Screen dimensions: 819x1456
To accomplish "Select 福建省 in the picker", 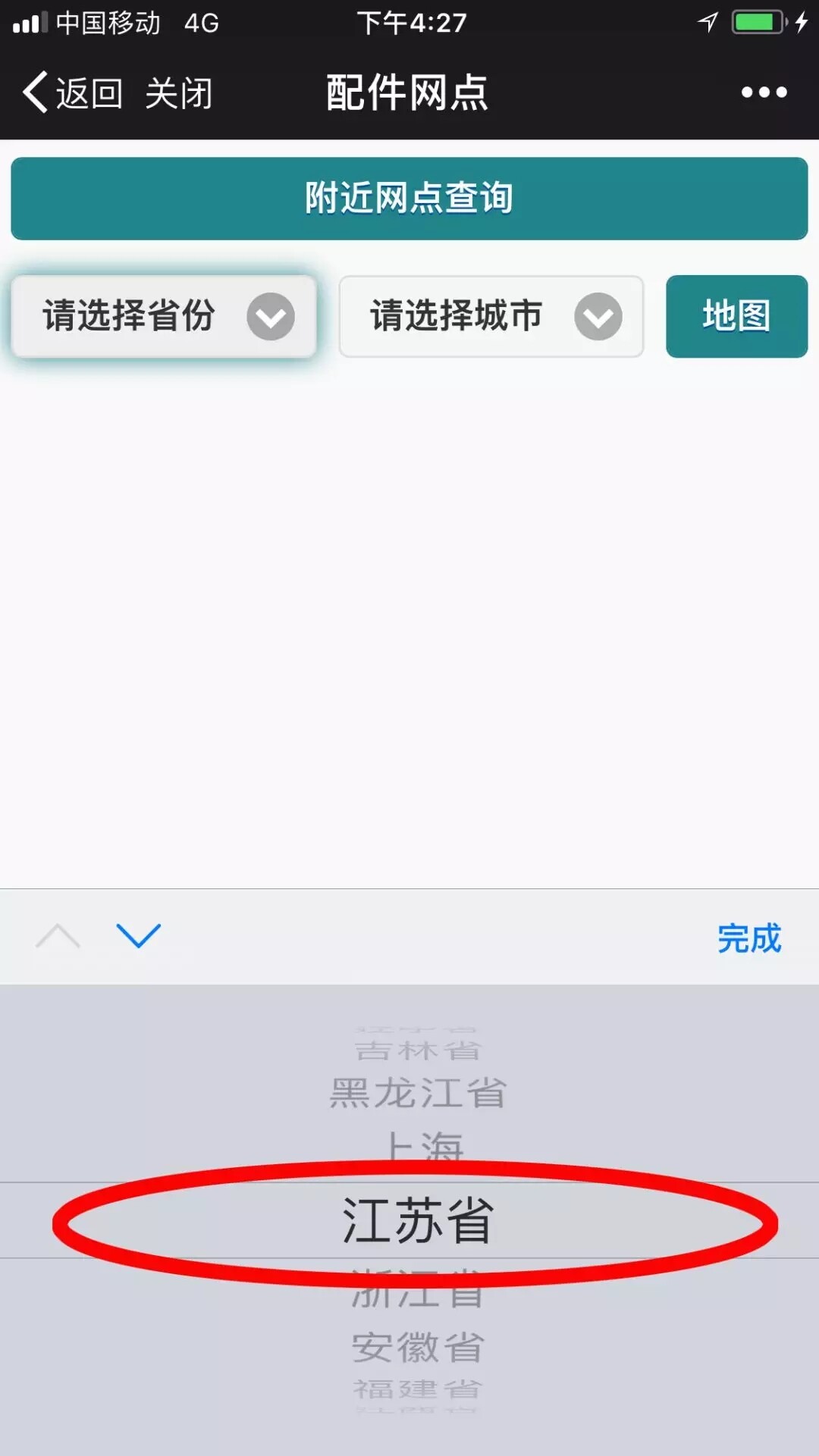I will [x=417, y=1389].
